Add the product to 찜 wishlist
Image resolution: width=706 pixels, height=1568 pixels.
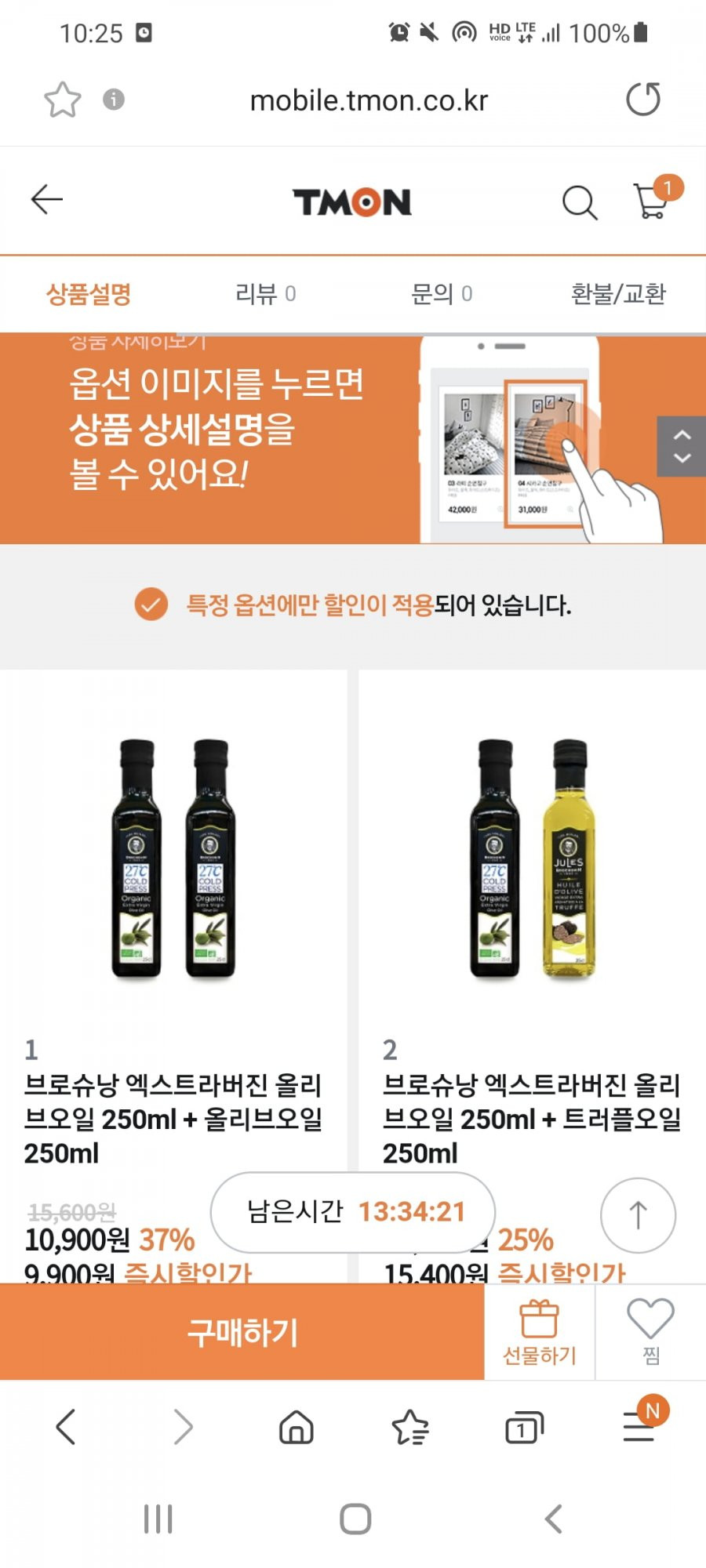coord(651,1332)
